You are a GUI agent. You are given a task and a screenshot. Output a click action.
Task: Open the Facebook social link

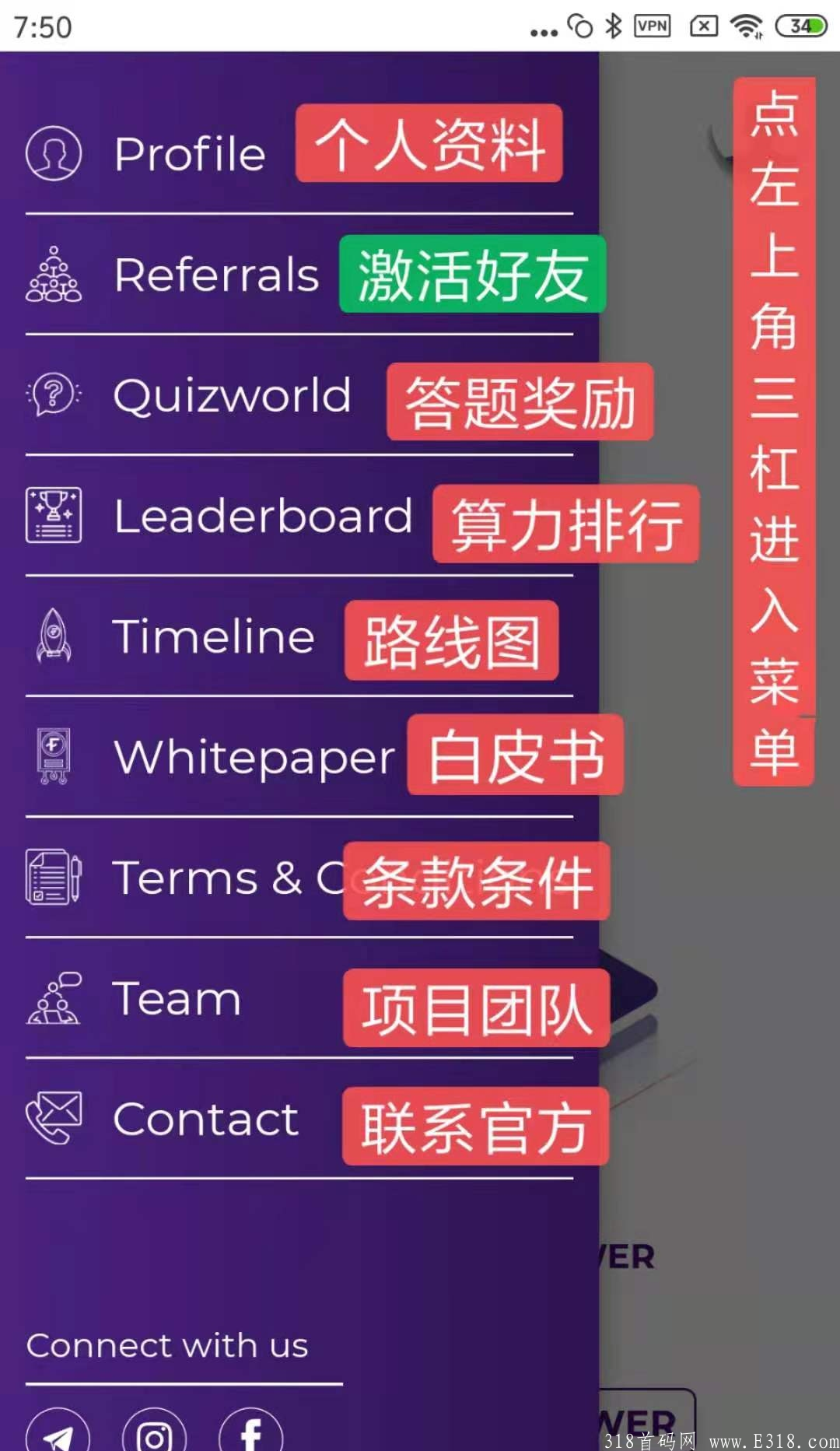coord(250,1433)
